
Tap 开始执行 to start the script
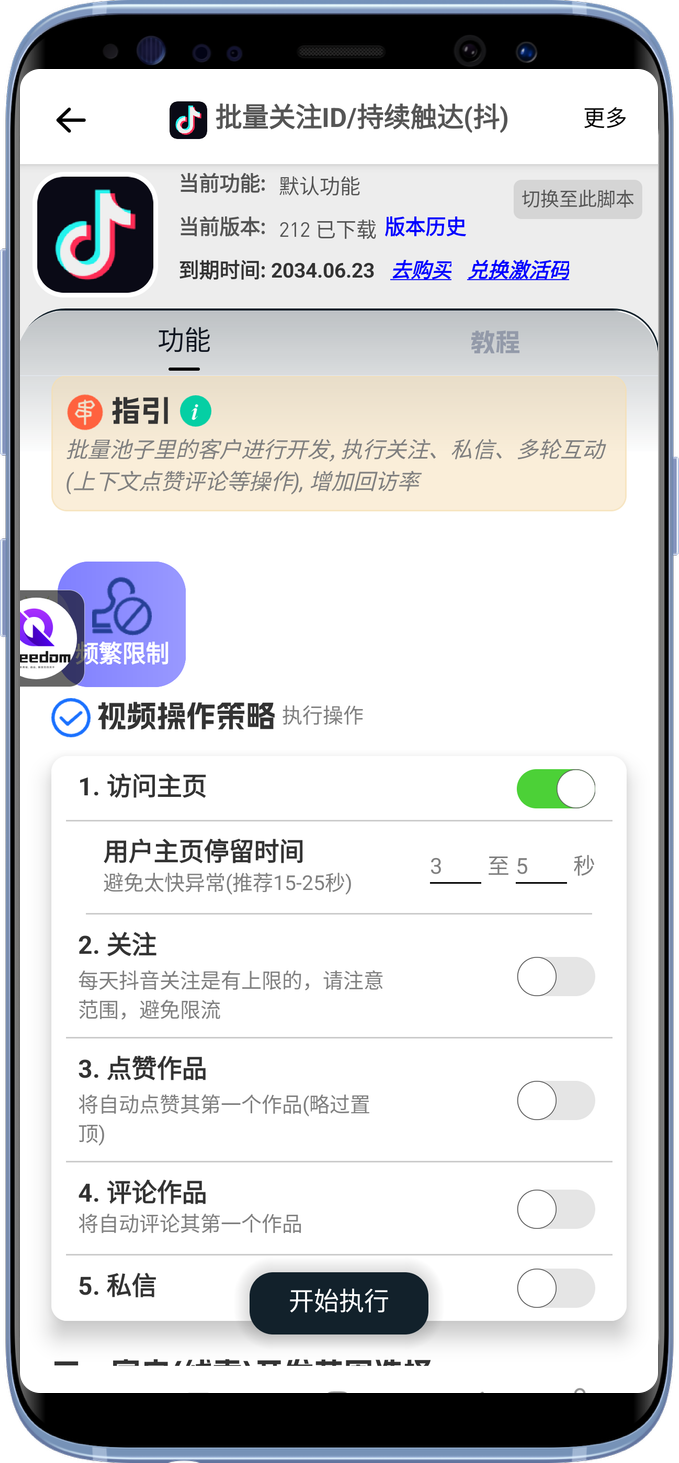(x=339, y=1302)
